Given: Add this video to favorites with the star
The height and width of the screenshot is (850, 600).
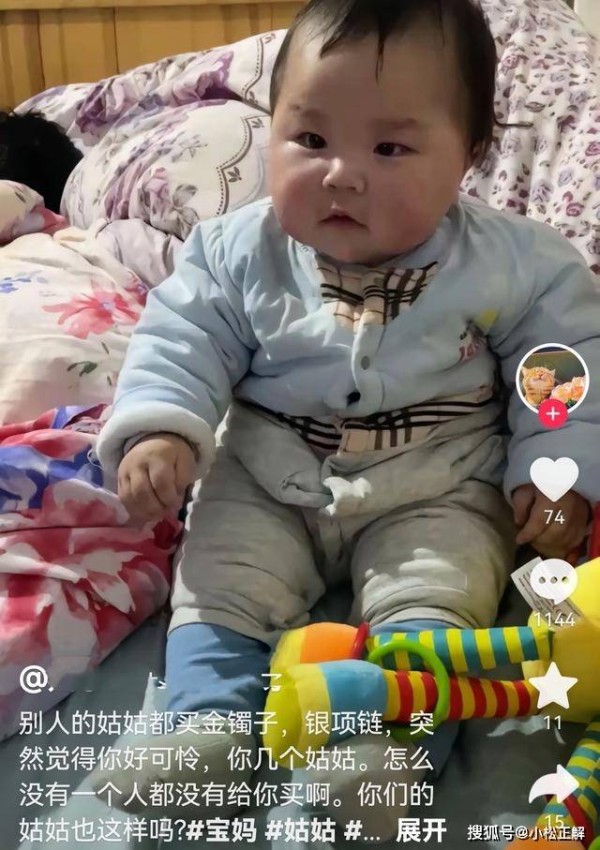Looking at the screenshot, I should click(553, 685).
